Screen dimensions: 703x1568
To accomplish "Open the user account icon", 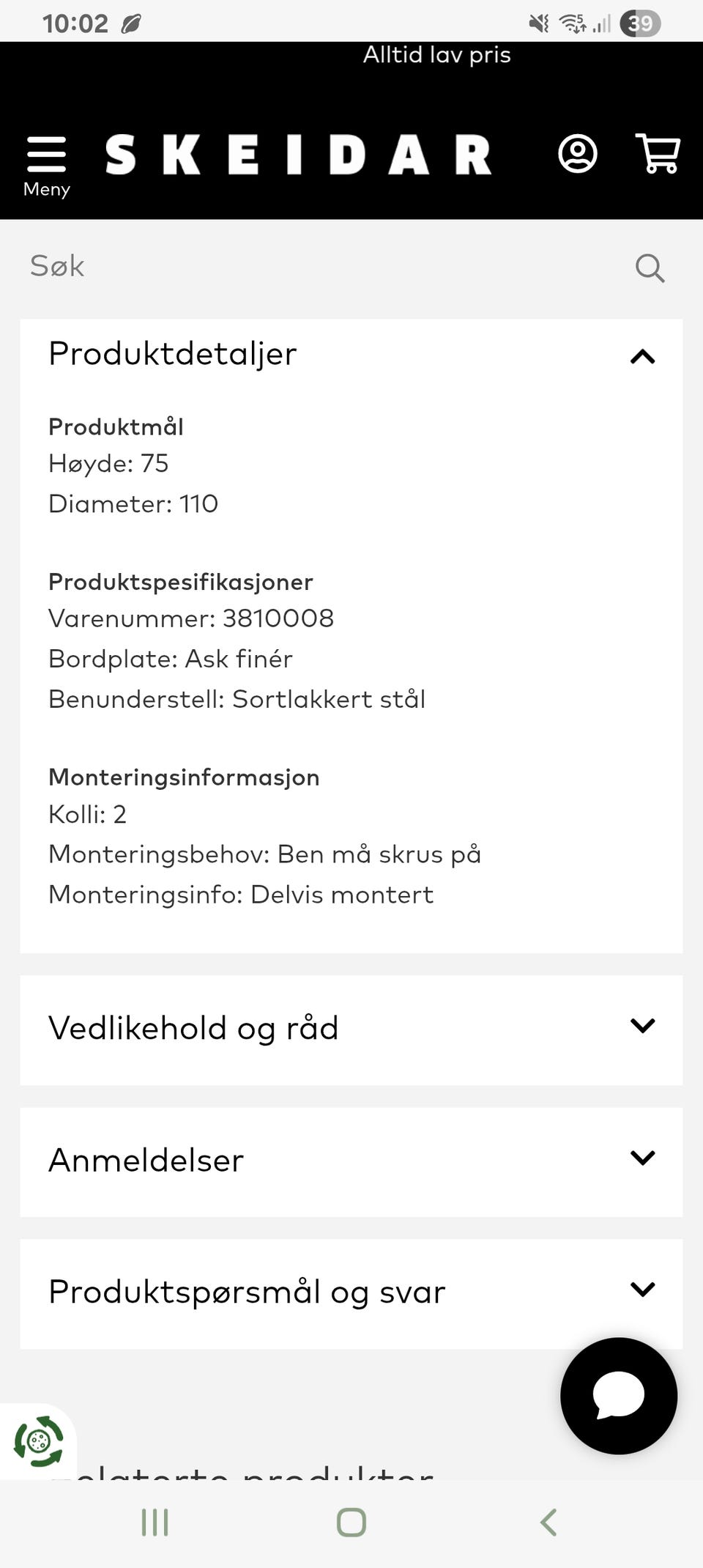I will (x=578, y=154).
